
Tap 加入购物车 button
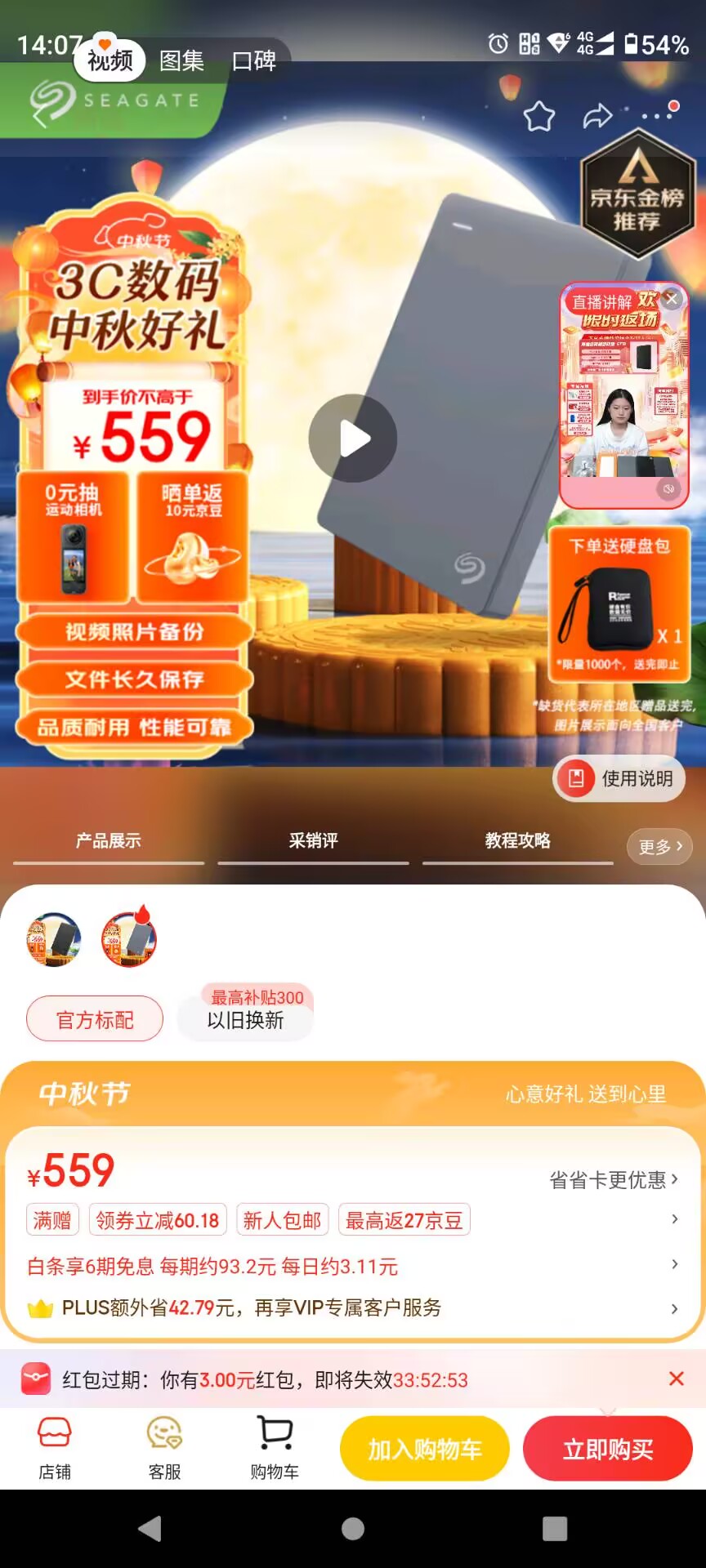click(x=424, y=1449)
